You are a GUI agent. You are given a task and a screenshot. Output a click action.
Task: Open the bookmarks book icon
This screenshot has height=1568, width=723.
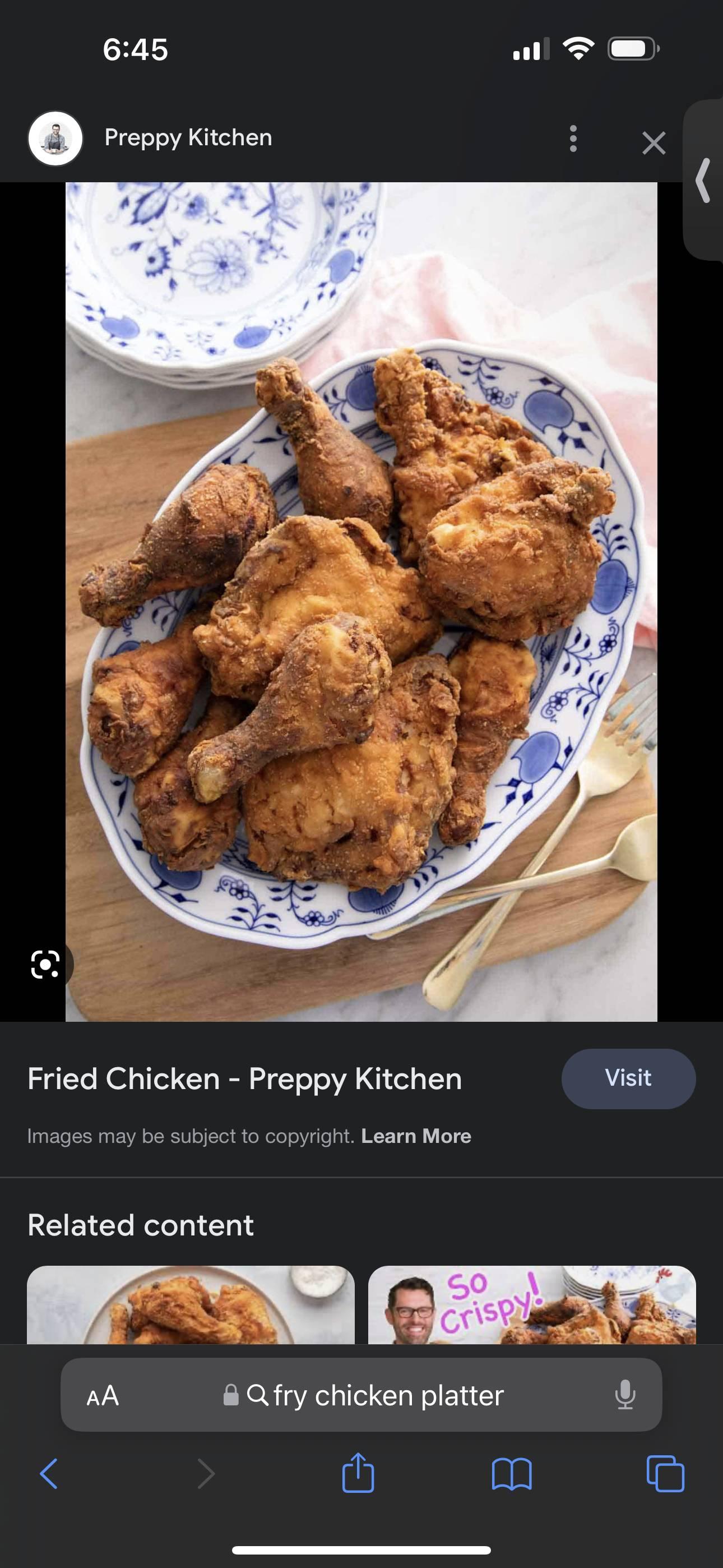[511, 1474]
